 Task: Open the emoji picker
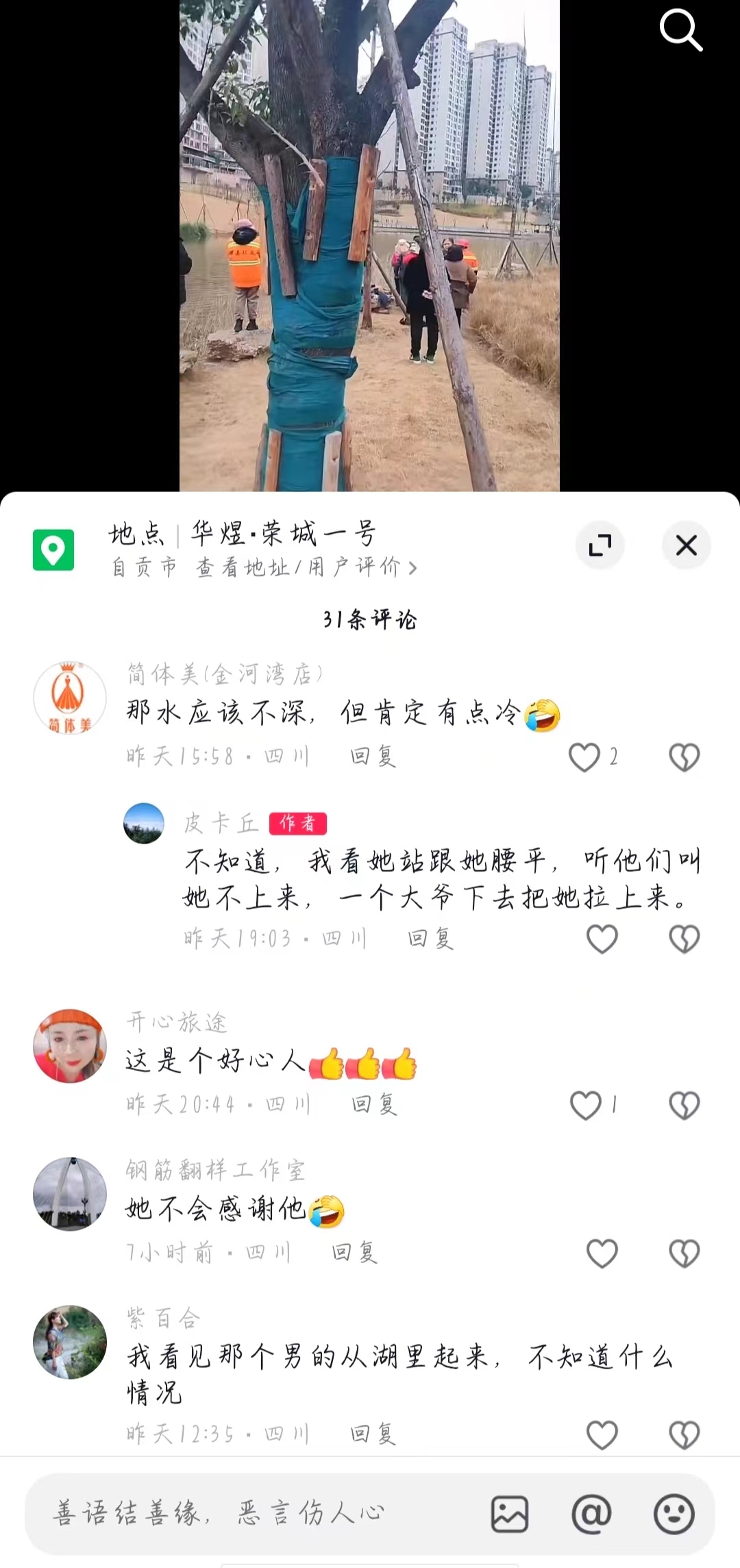coord(674,1514)
